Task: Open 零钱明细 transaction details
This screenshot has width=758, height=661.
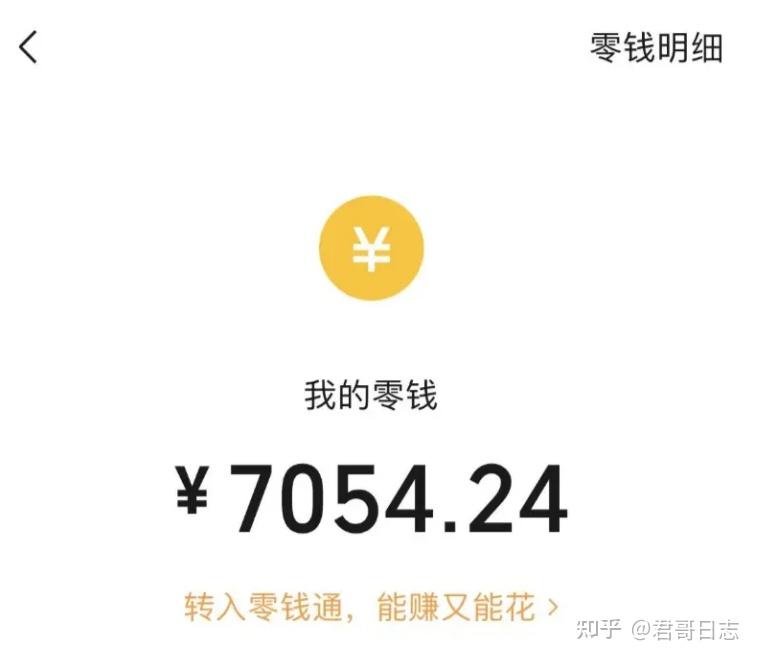Action: [656, 48]
